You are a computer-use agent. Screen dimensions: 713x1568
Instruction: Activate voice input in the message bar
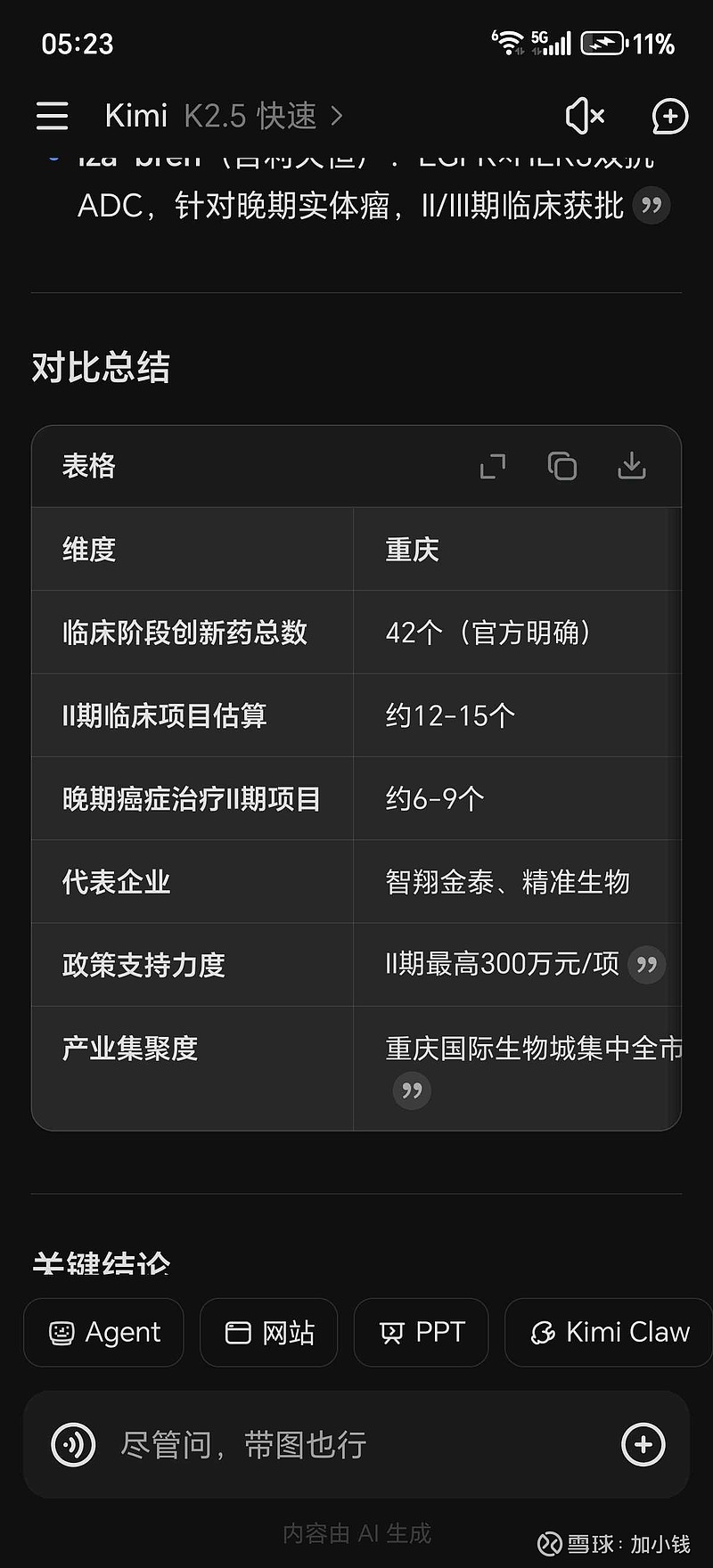(73, 1445)
